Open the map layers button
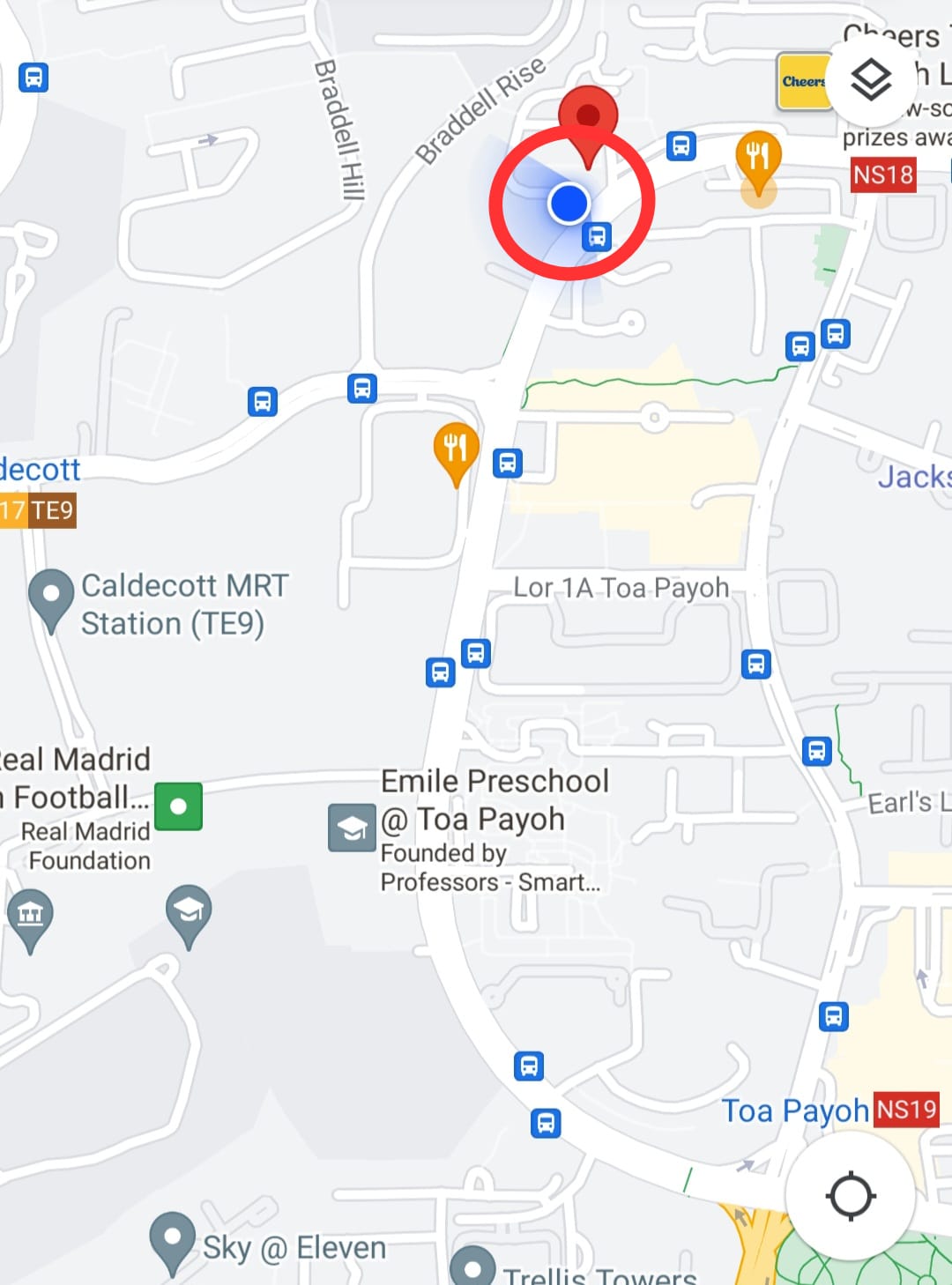 click(871, 80)
